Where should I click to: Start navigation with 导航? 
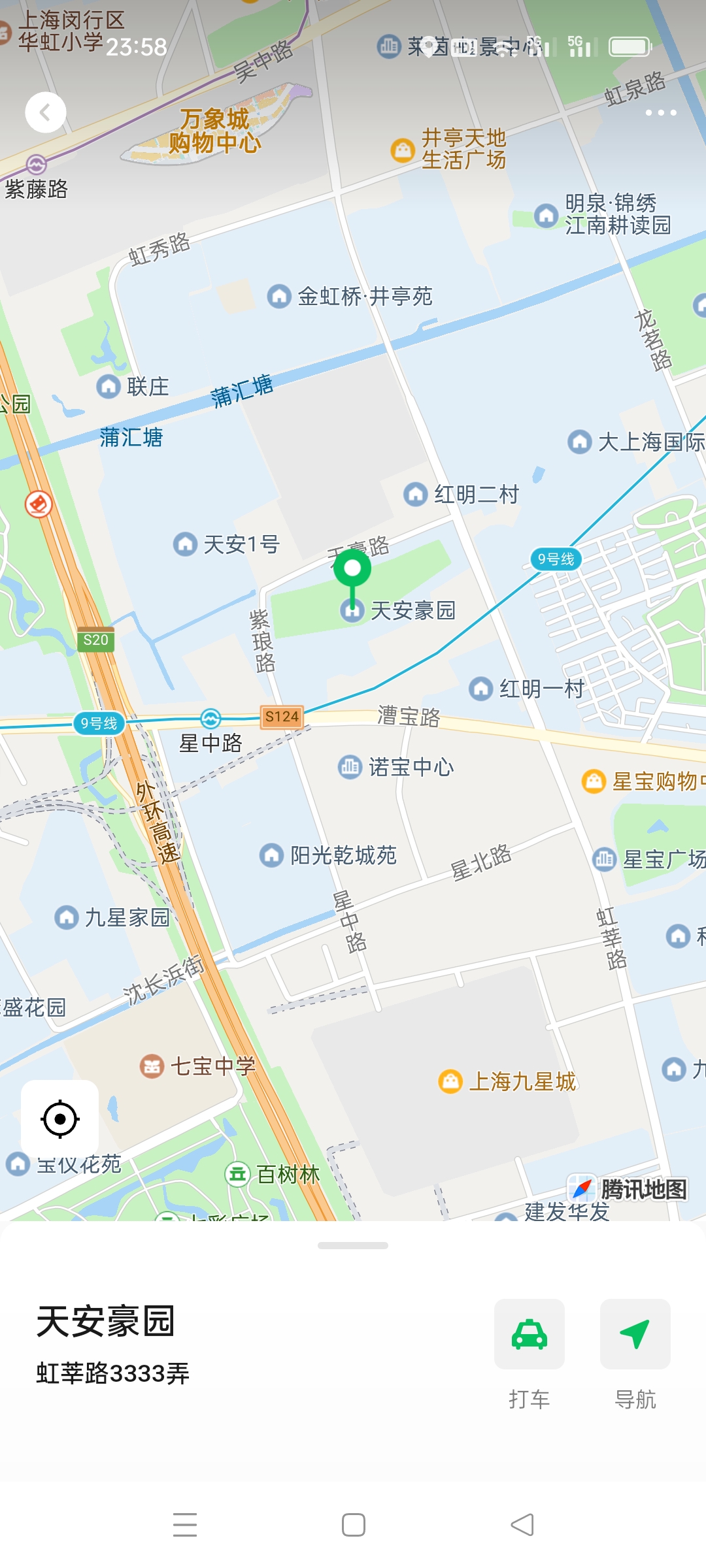coord(635,1335)
